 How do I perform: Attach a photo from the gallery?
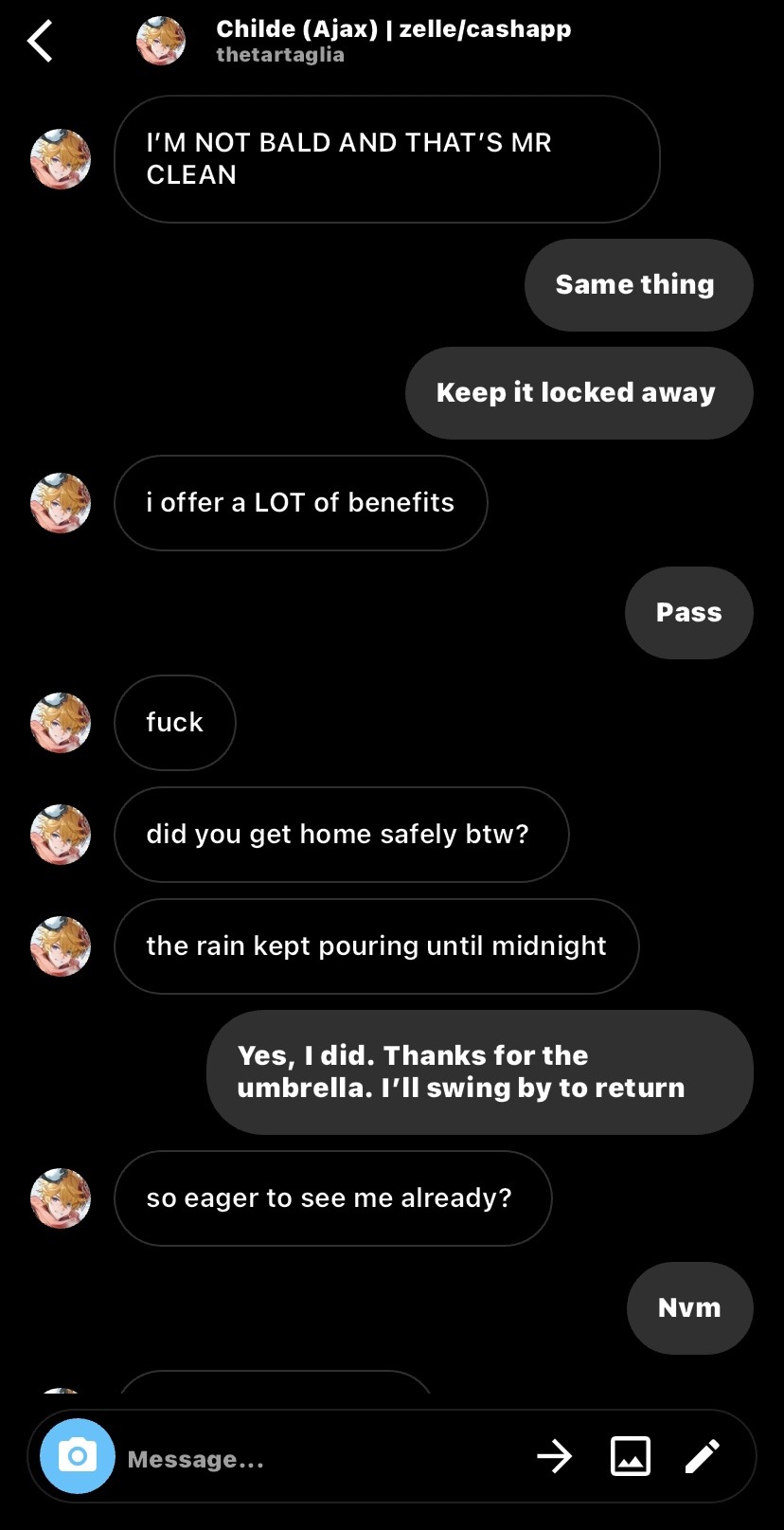631,1456
